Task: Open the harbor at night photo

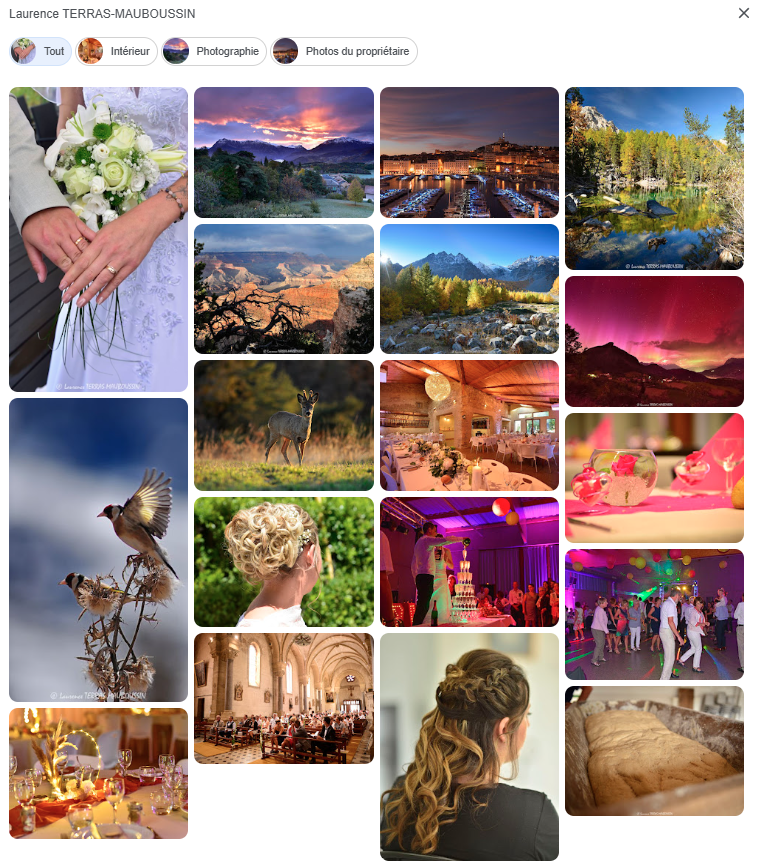Action: pyautogui.click(x=469, y=152)
